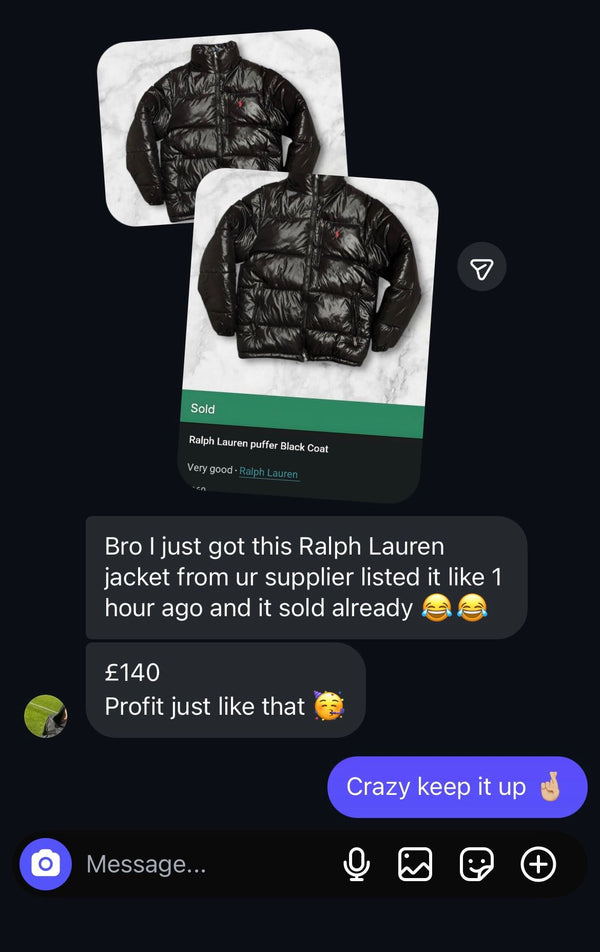Viewport: 600px width, 952px height.
Task: Pick a photo from the gallery
Action: [415, 864]
